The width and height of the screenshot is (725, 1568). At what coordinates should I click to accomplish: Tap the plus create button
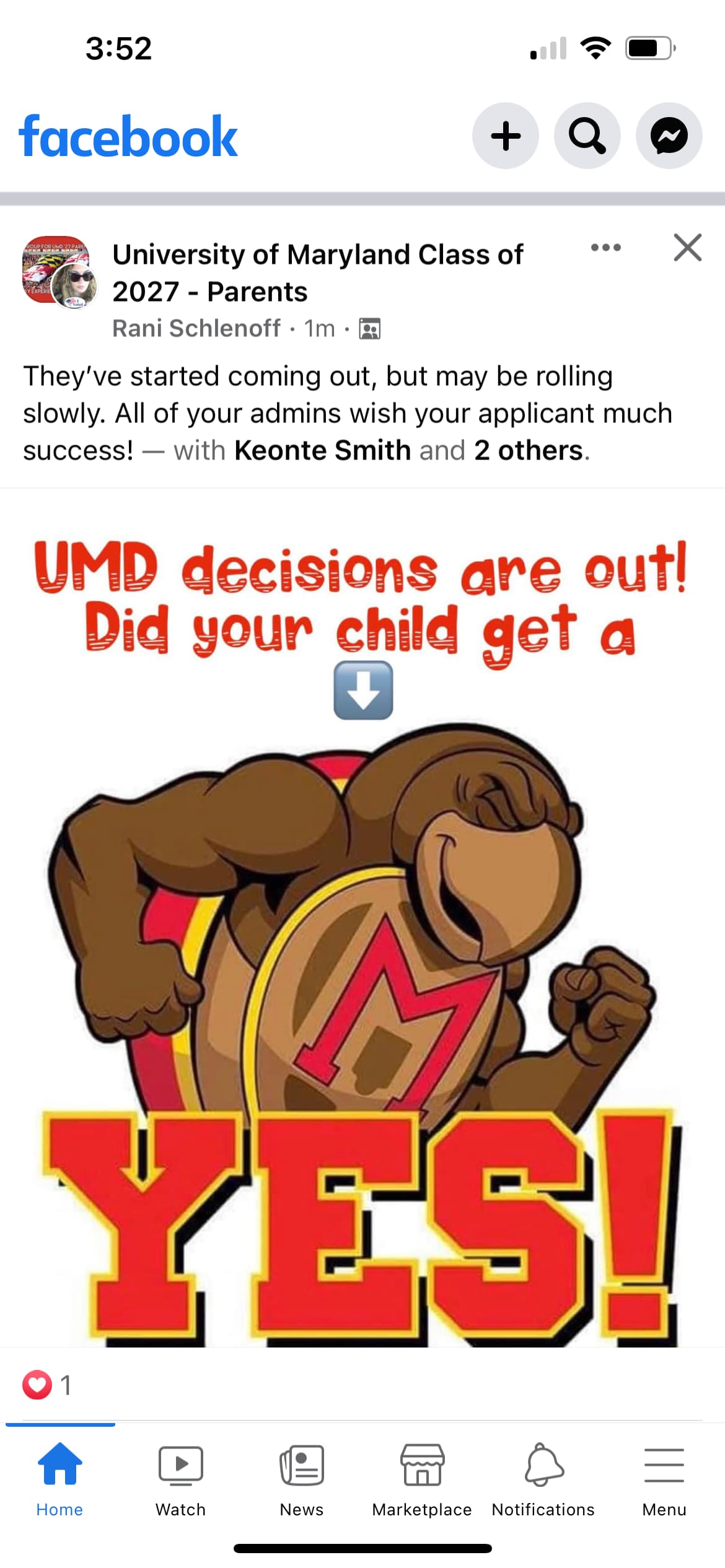(x=505, y=136)
